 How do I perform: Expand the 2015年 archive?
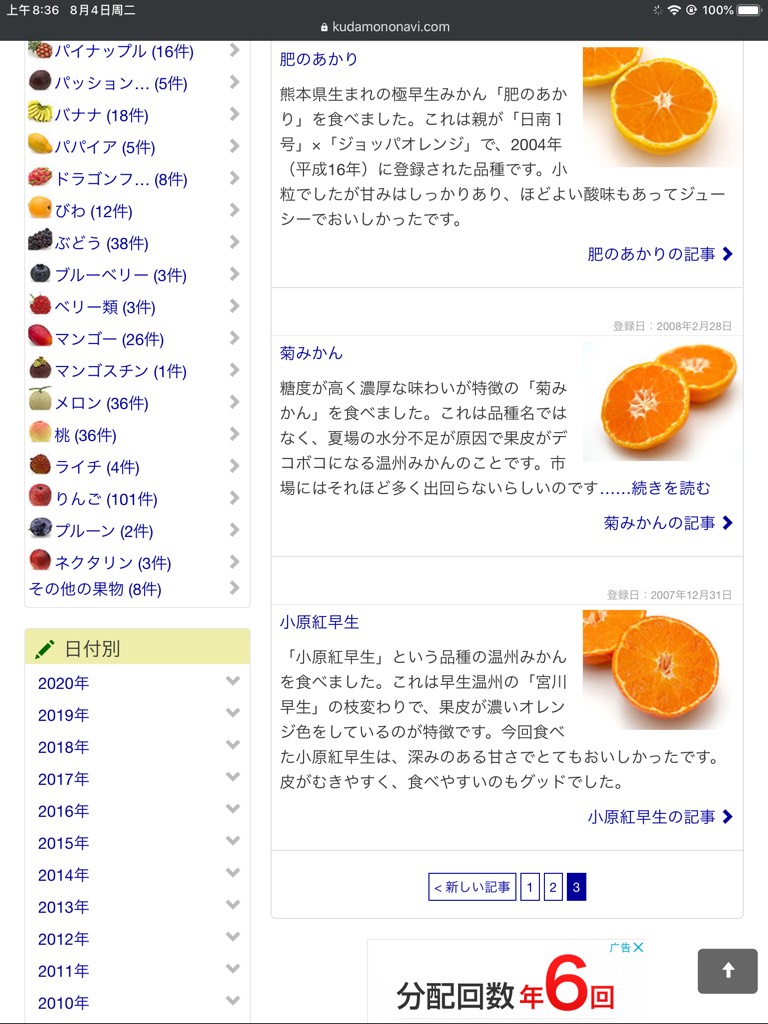coord(137,843)
